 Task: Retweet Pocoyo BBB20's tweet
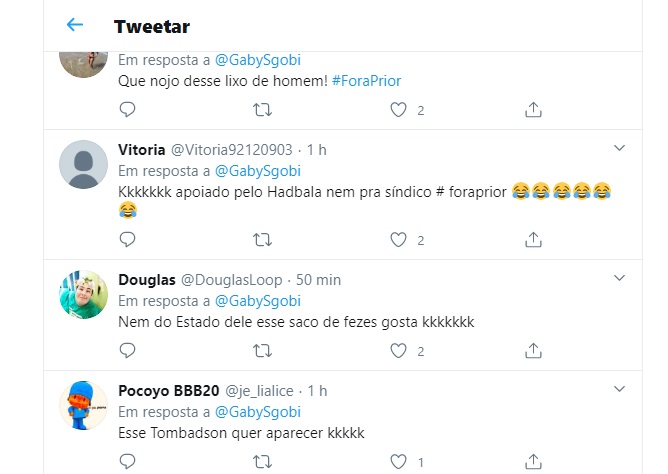point(262,462)
